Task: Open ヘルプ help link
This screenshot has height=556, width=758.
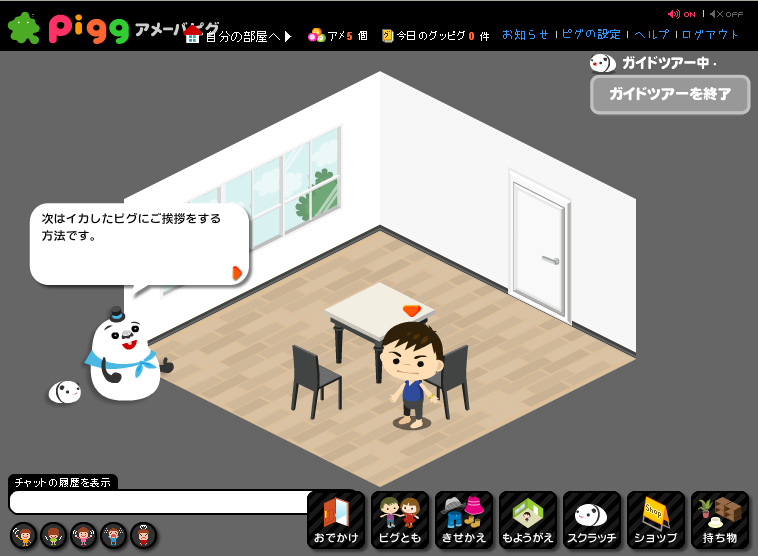Action: 652,34
